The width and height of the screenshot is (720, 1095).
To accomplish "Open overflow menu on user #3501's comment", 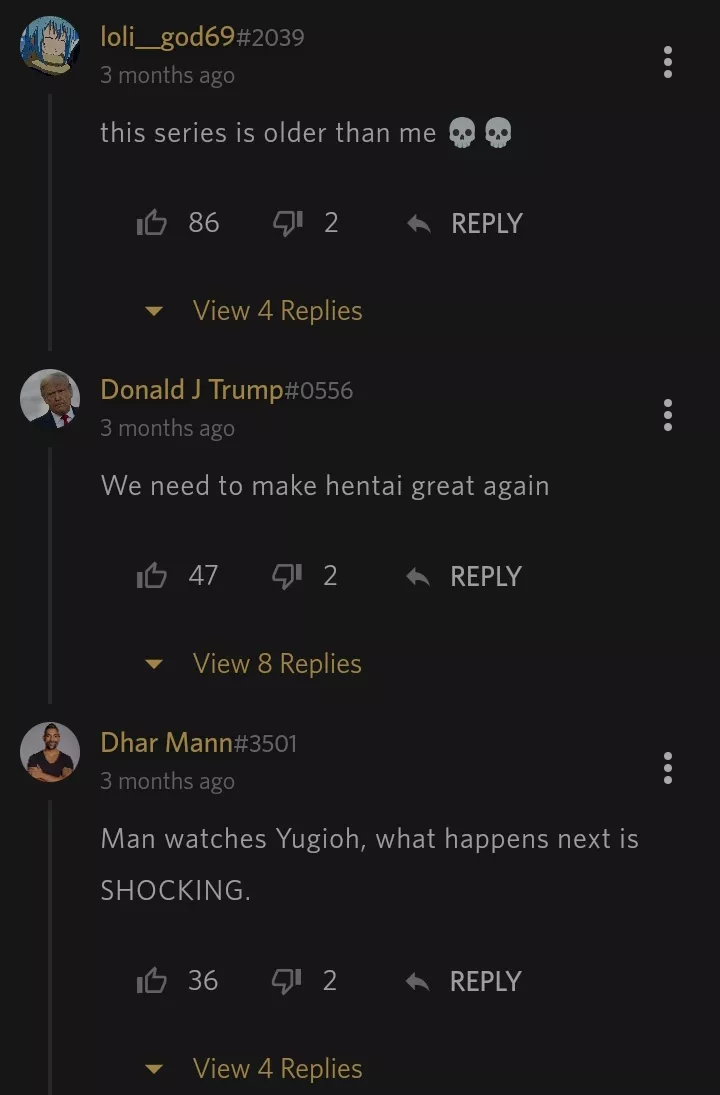I will click(668, 768).
